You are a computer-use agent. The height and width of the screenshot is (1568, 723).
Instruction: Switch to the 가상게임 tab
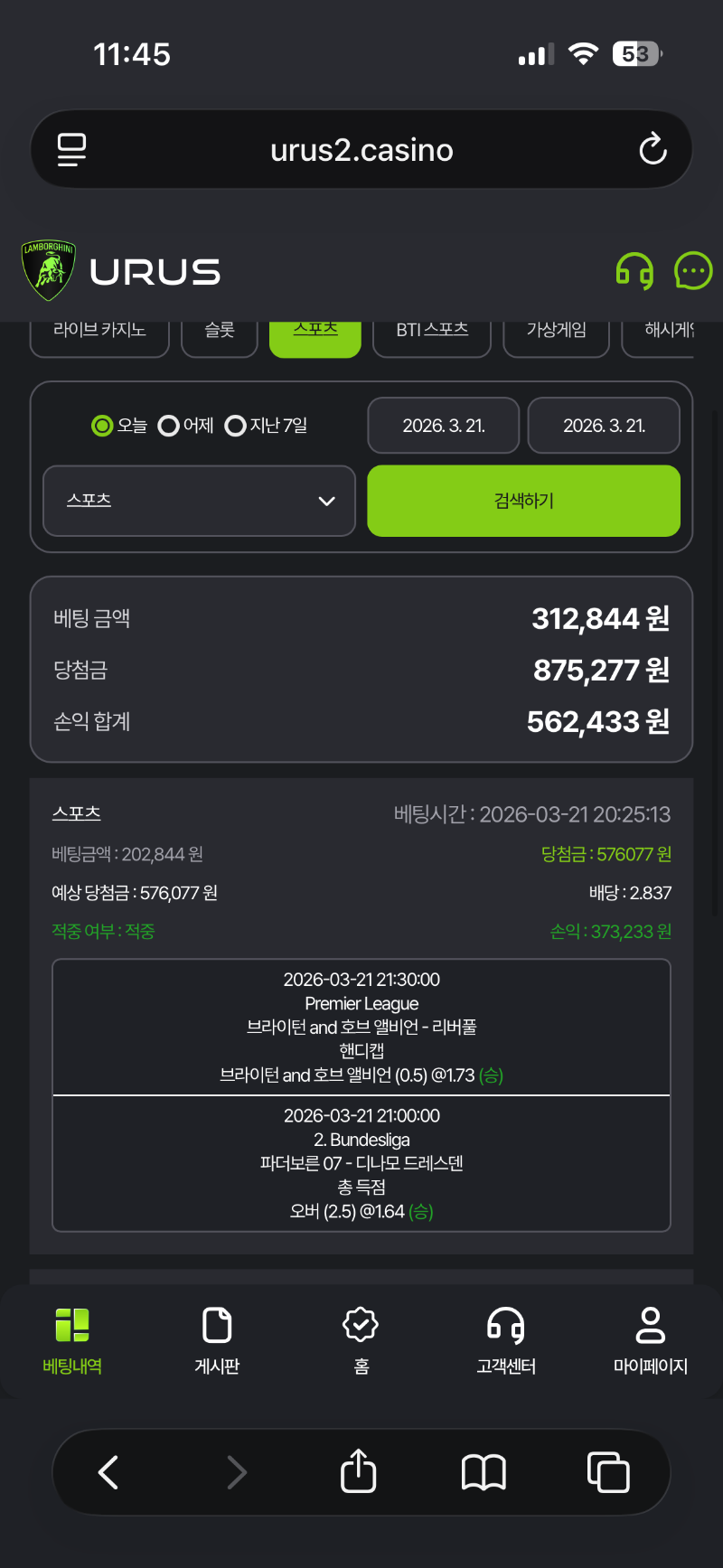tap(557, 333)
